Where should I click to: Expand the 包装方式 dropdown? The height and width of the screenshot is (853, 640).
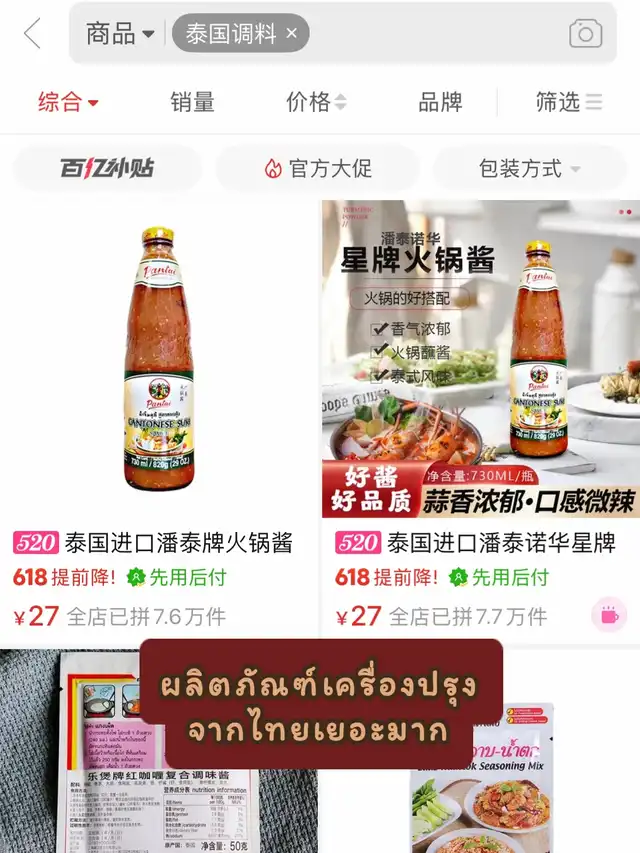(529, 168)
